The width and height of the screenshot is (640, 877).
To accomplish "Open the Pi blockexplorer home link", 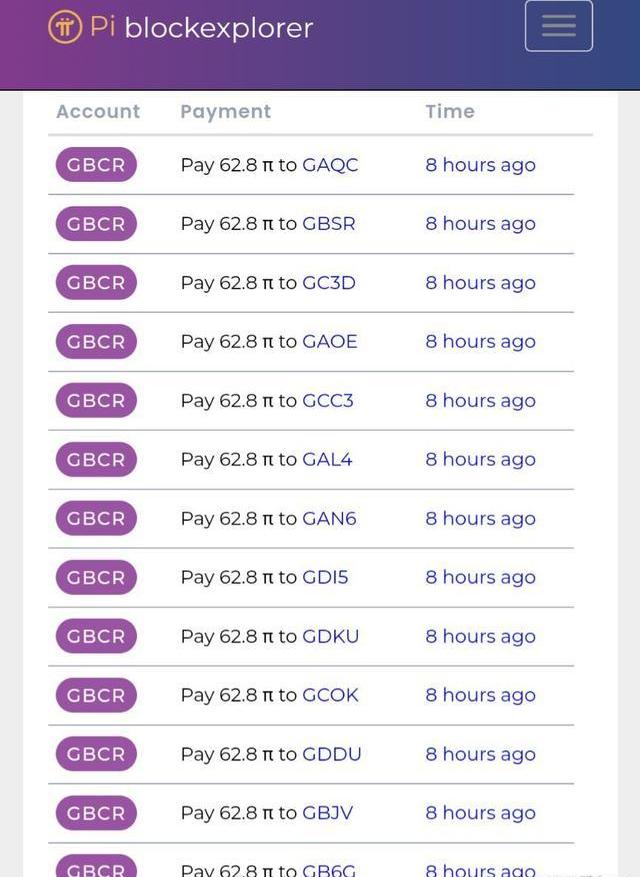I will coord(181,27).
